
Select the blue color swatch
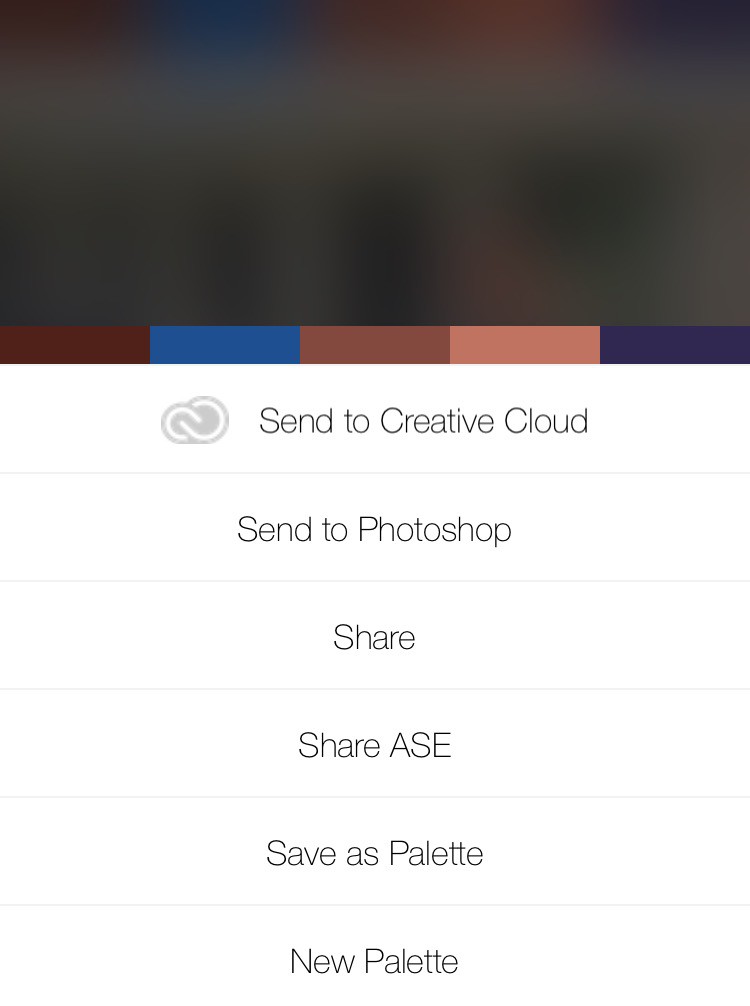coord(225,345)
